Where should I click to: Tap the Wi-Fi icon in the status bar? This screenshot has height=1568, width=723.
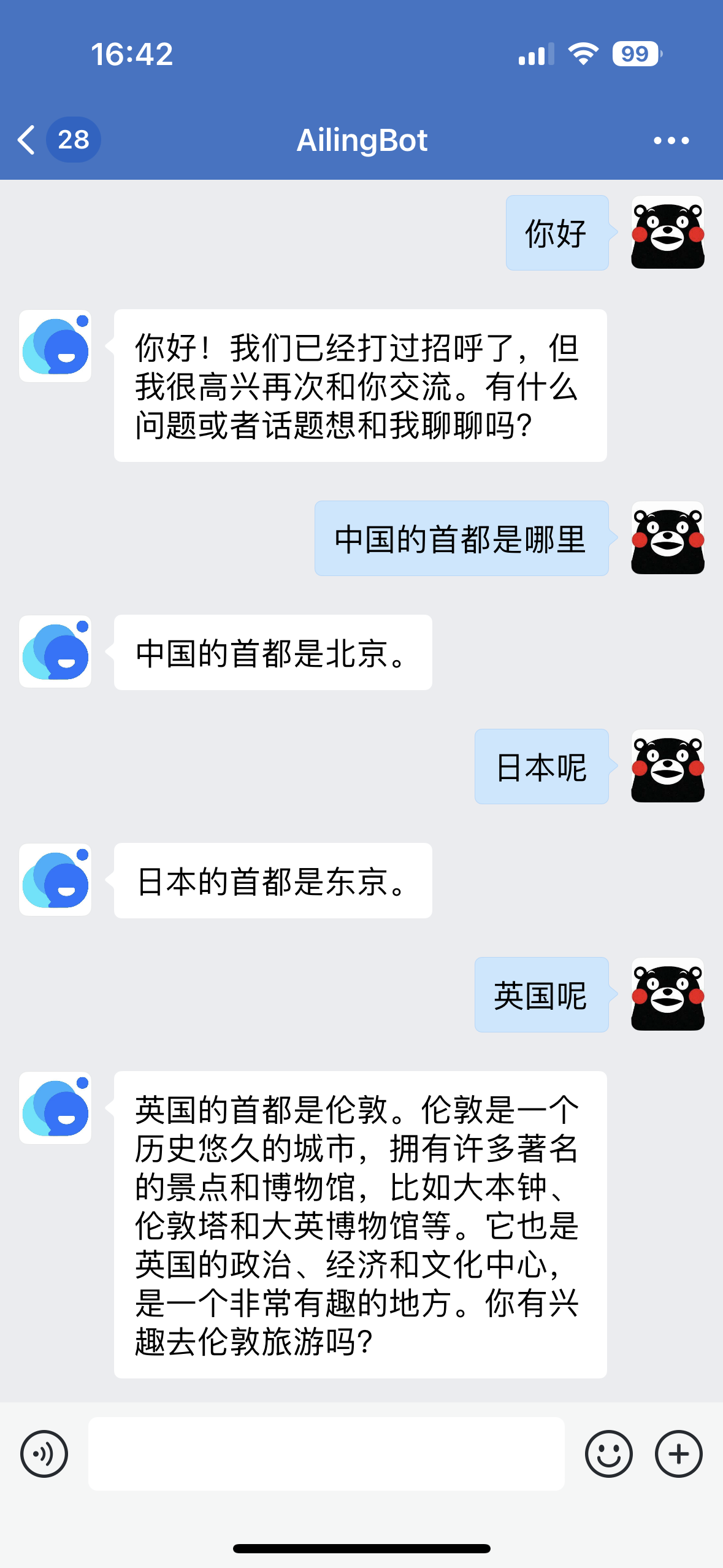point(581,54)
